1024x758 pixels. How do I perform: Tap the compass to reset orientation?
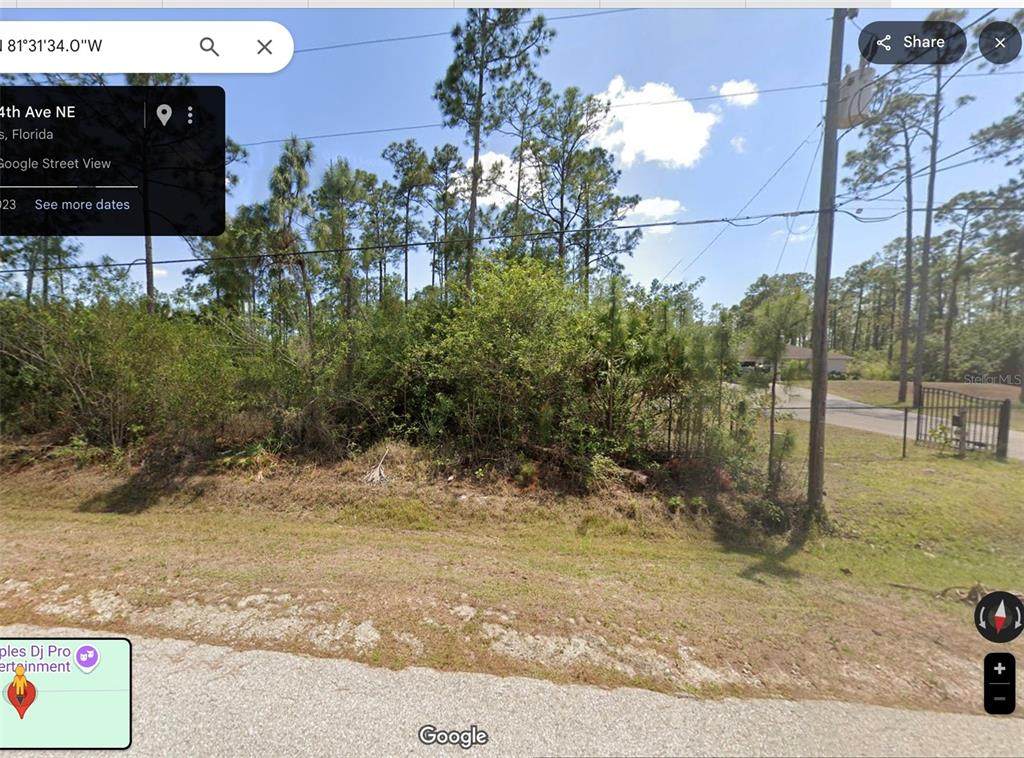pyautogui.click(x=999, y=616)
